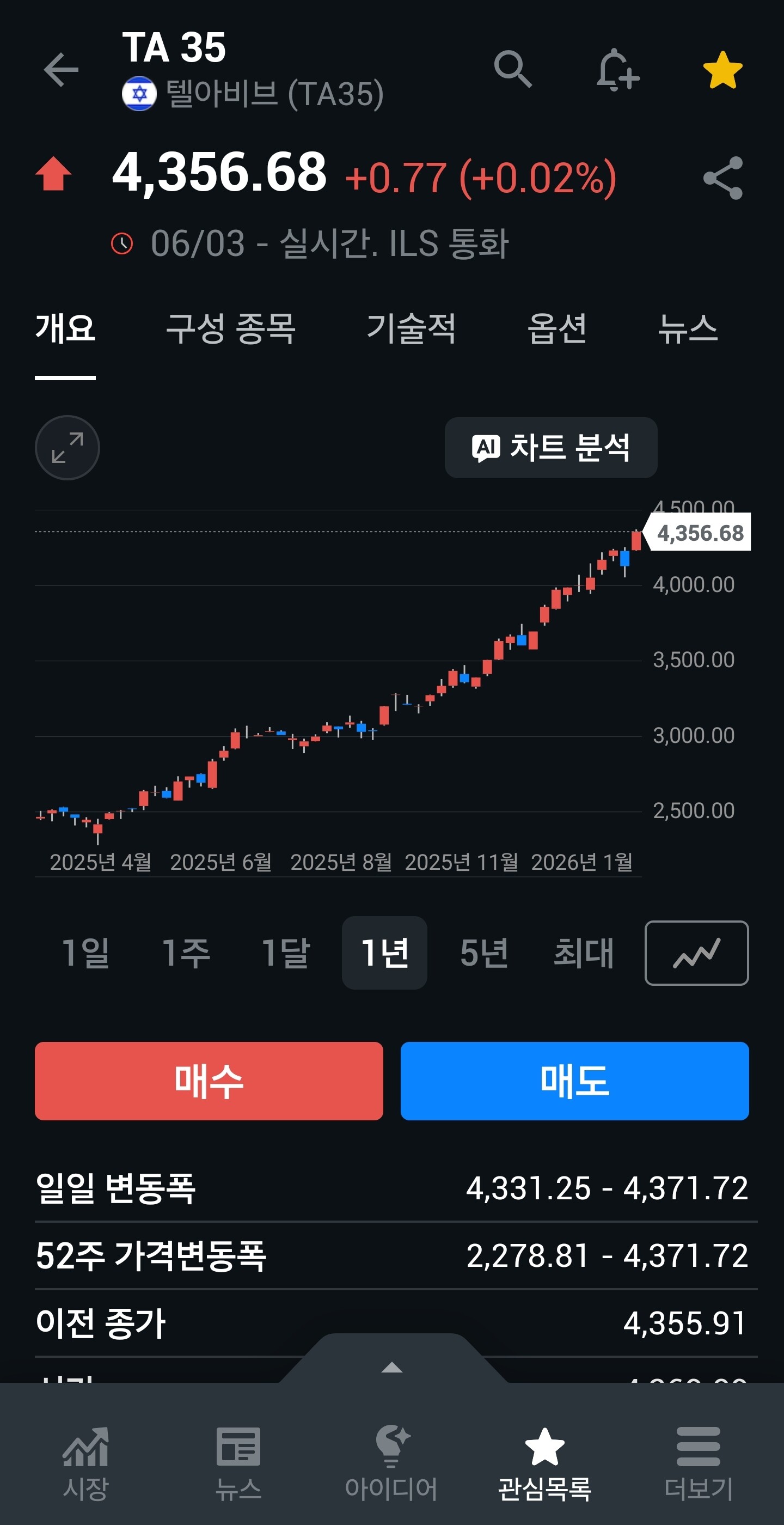Switch chart range to 1주
Screen dimensions: 784x1525
pyautogui.click(x=186, y=953)
